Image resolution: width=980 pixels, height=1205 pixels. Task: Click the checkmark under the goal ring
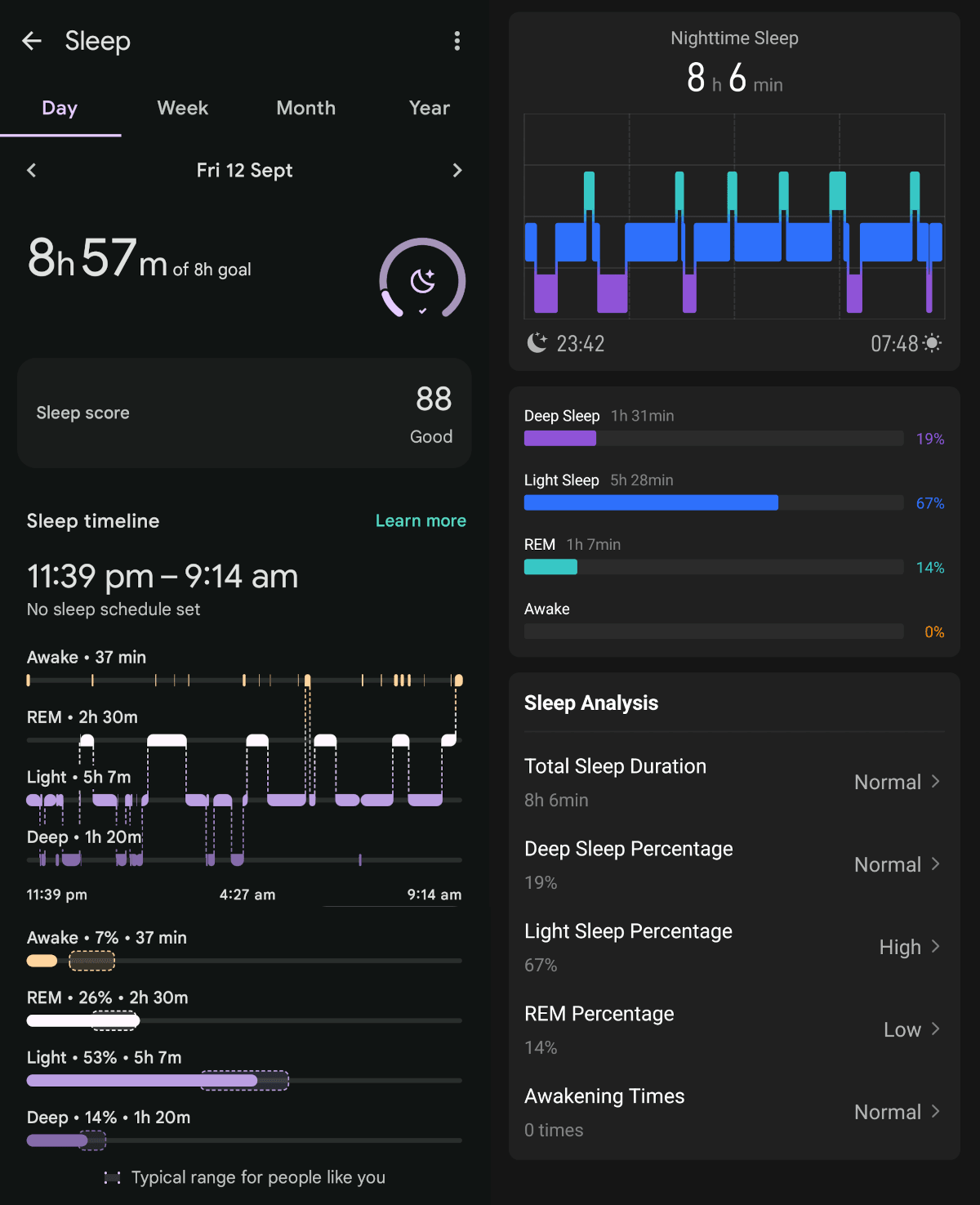pos(422,311)
